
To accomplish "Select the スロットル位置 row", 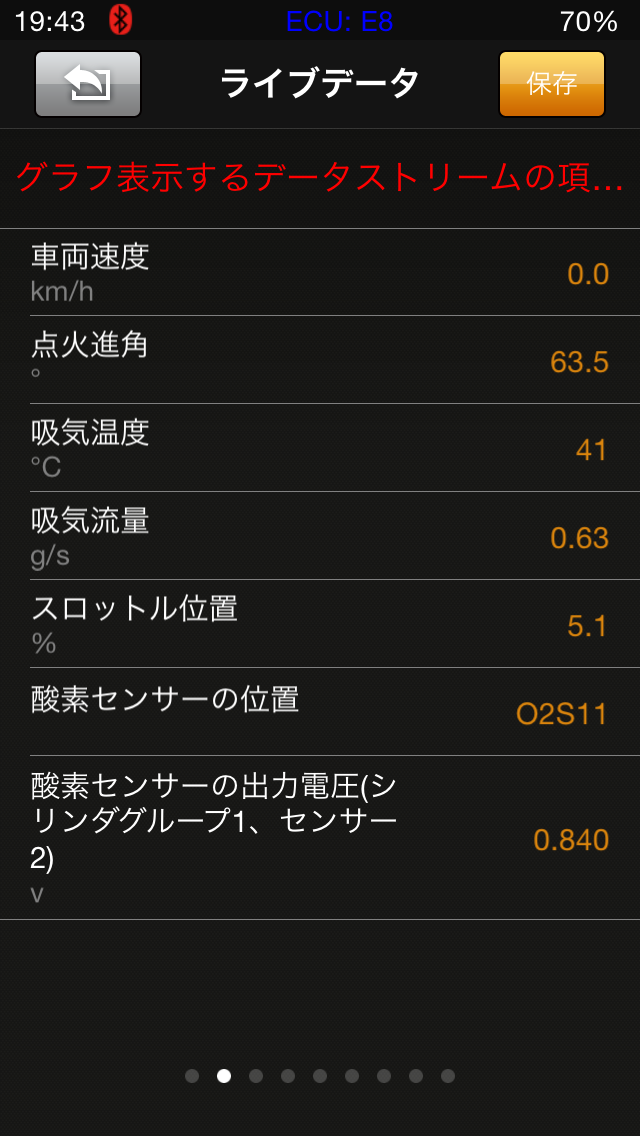I will point(320,624).
